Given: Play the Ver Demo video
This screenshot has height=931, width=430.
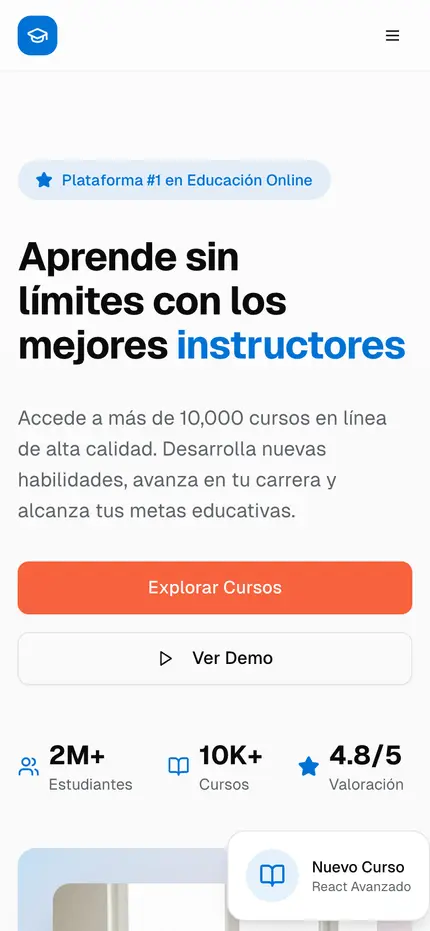Looking at the screenshot, I should coord(215,658).
